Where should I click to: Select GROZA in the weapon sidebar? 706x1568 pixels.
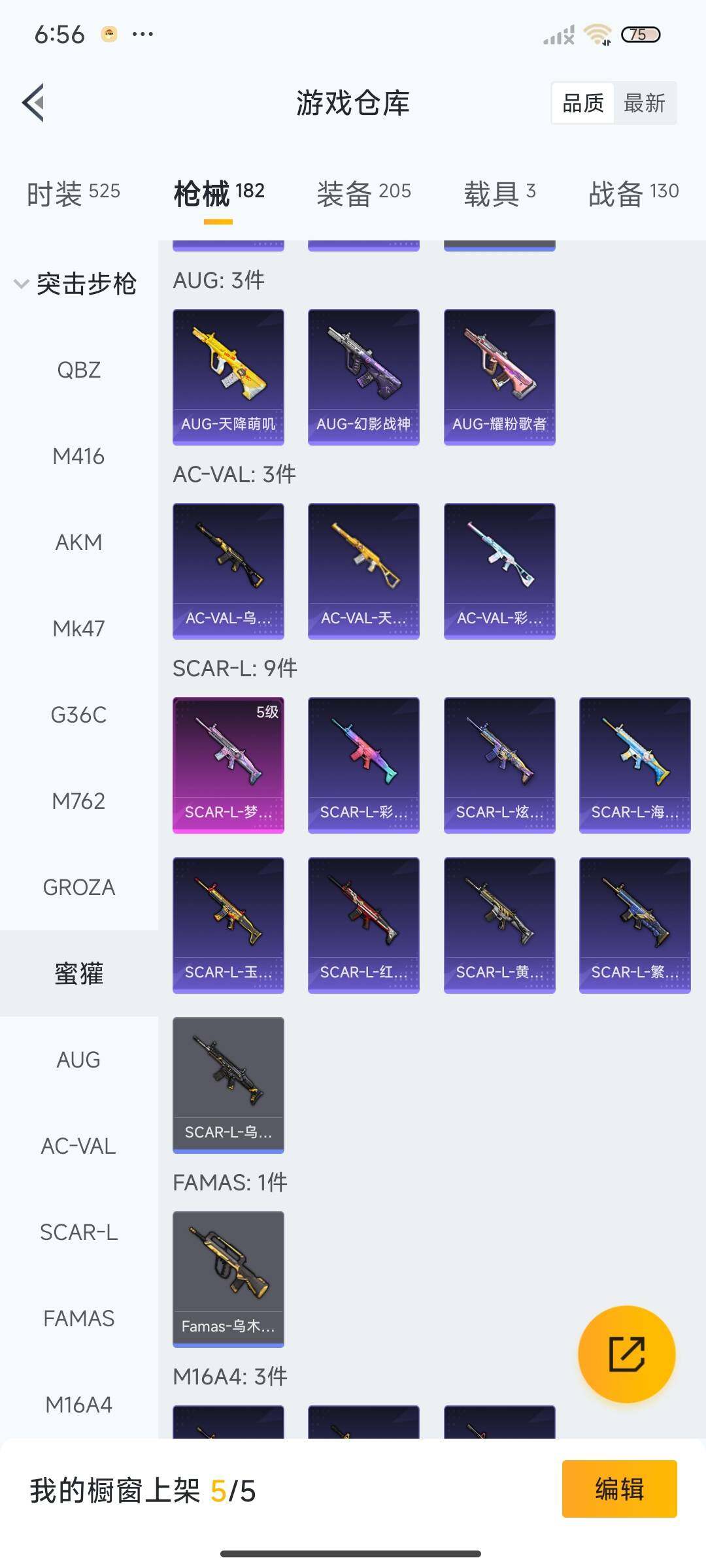coord(78,887)
